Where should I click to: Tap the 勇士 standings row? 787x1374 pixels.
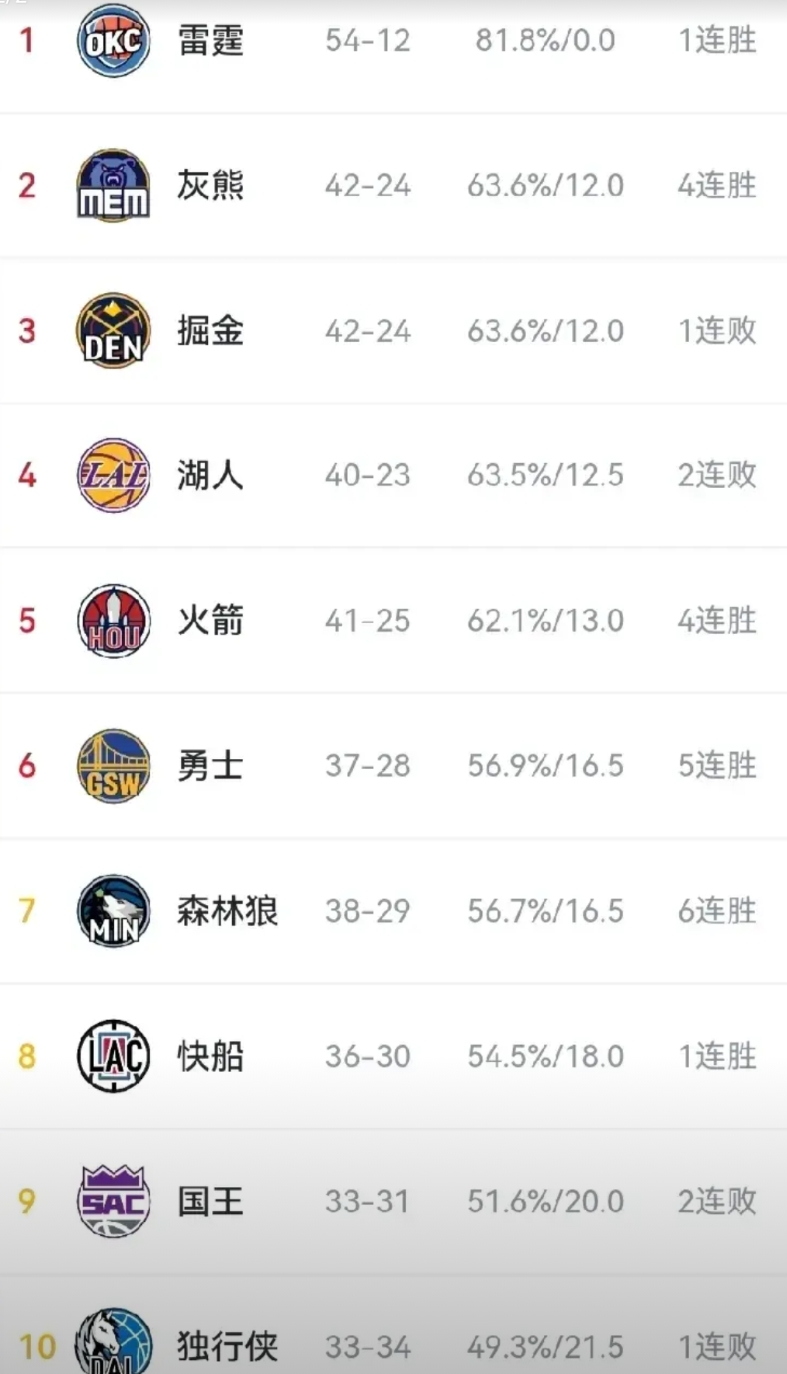pyautogui.click(x=393, y=766)
